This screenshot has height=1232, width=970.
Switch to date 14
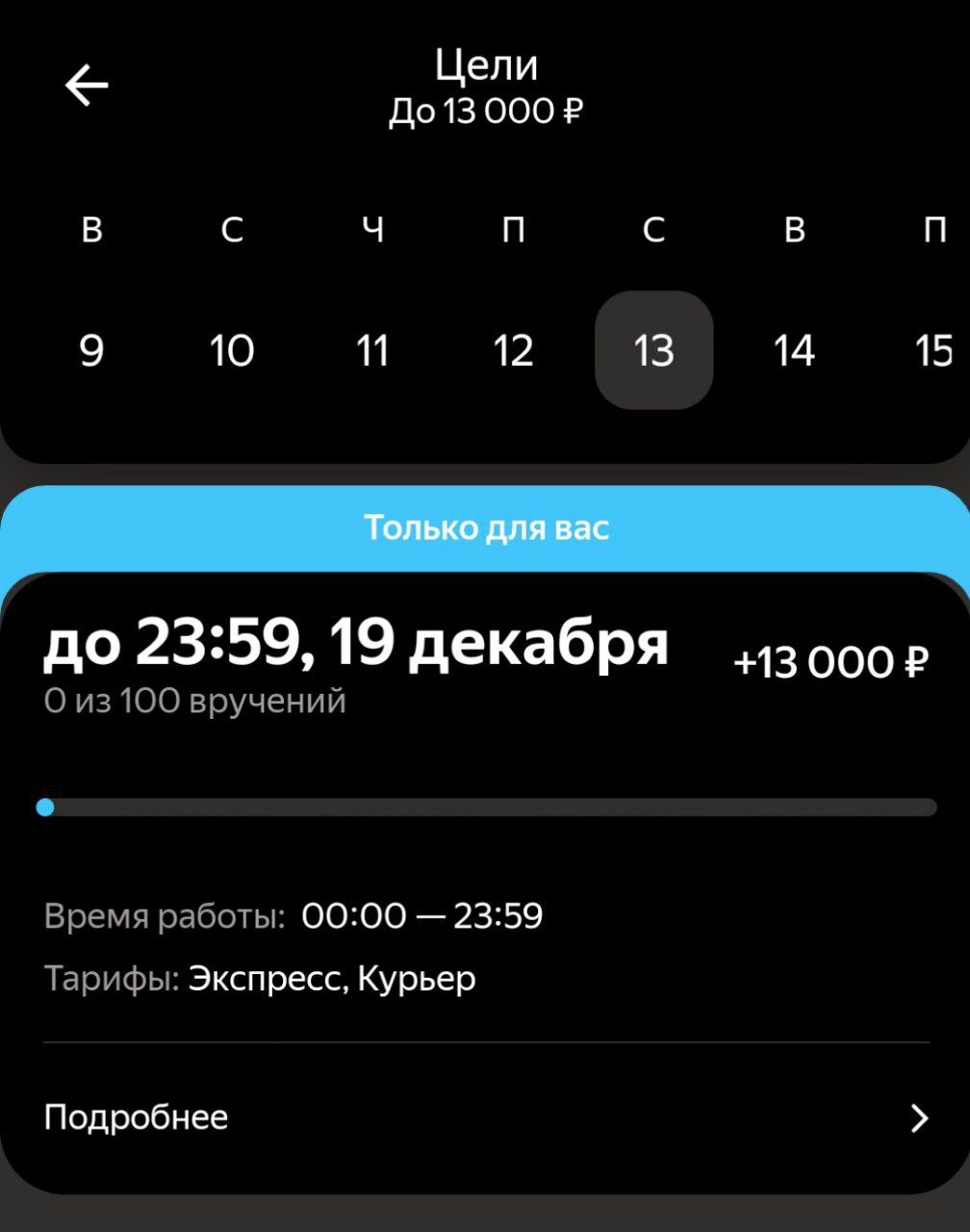(794, 350)
